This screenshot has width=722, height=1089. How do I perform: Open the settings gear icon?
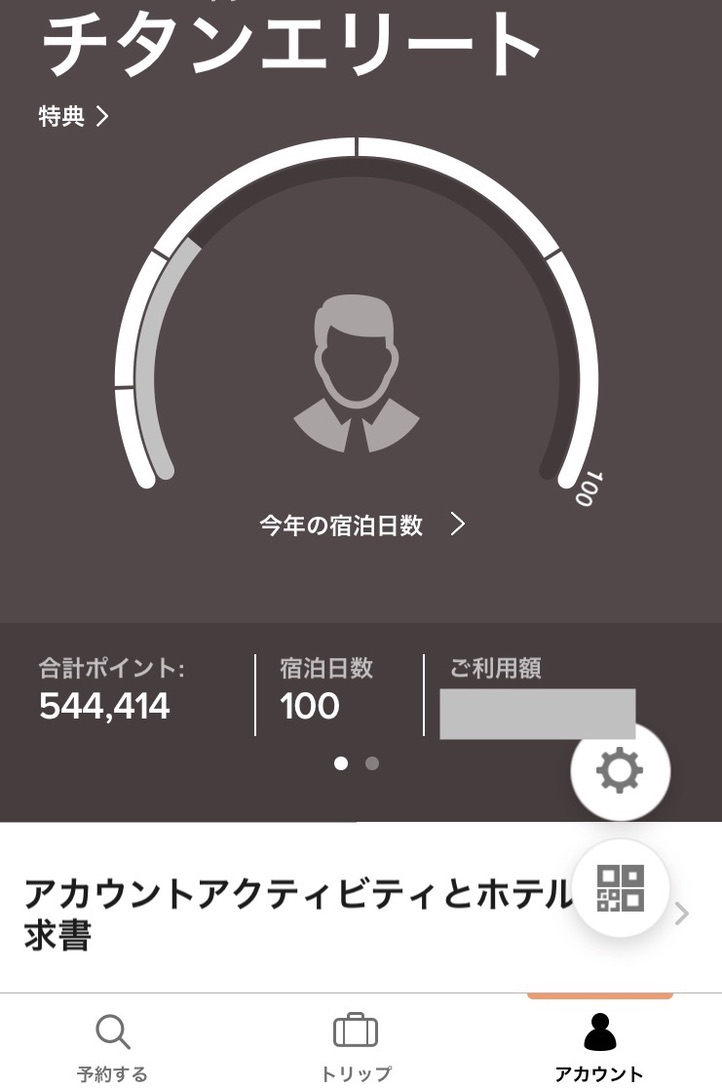620,771
